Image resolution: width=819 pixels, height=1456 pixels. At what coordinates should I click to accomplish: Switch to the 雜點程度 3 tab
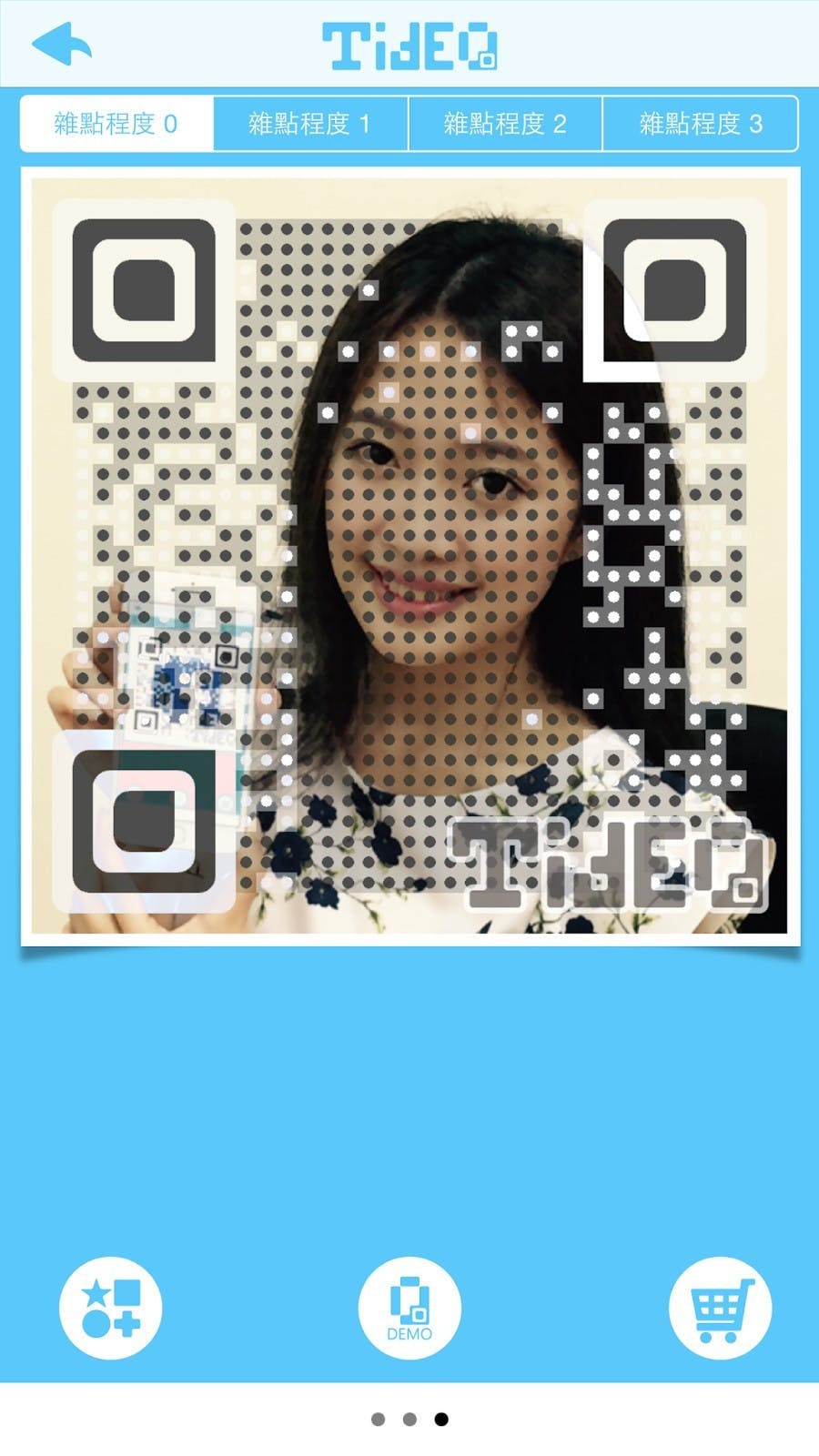[700, 124]
